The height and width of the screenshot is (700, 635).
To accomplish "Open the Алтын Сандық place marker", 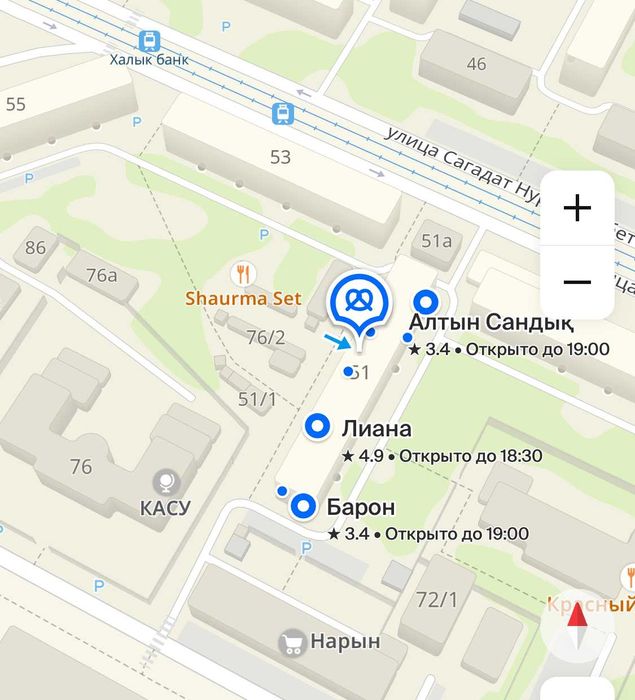I will point(427,302).
